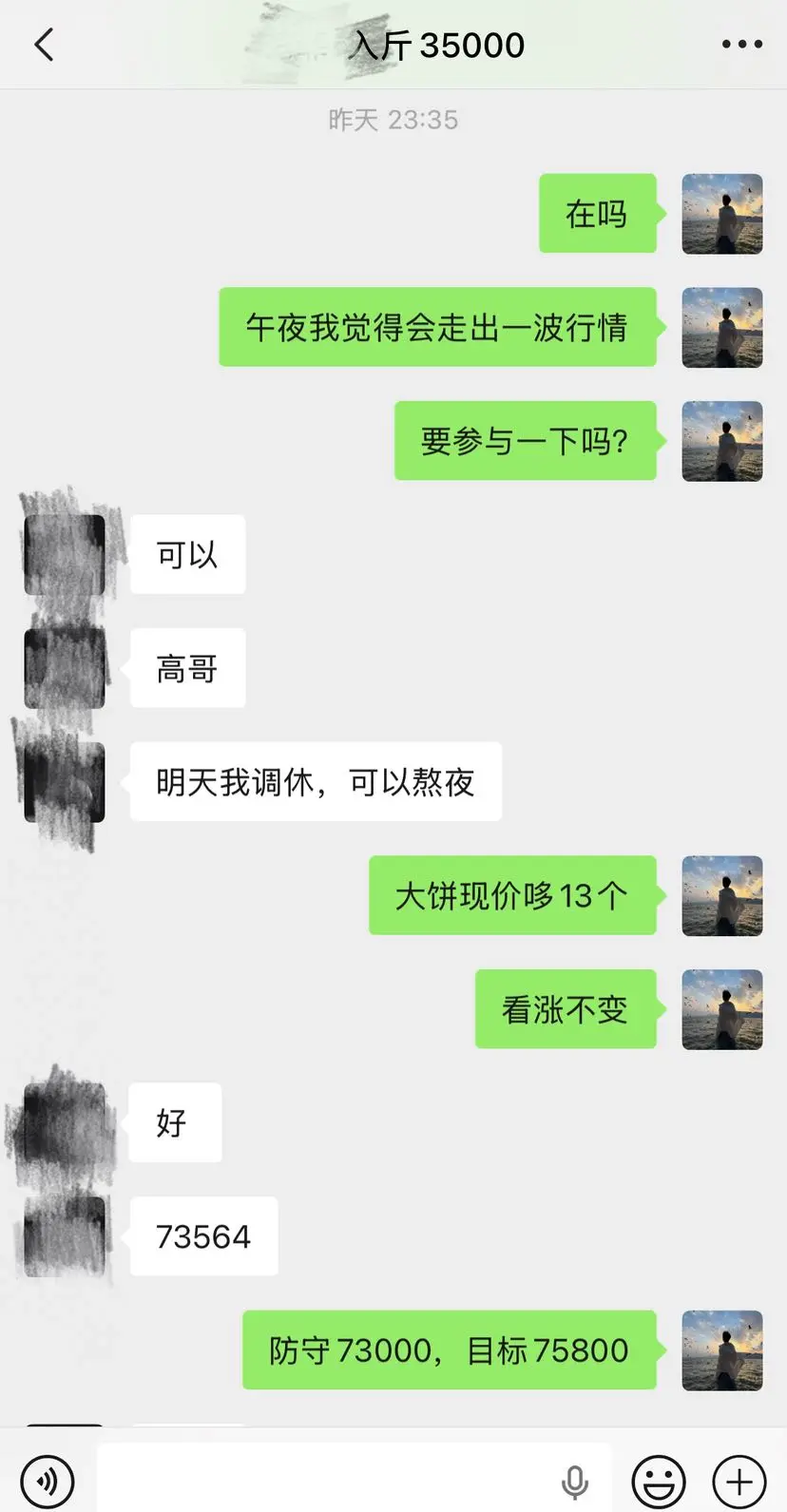Tap your avatar beside the 在吗 message
Screen dimensions: 787x1512
click(x=722, y=215)
